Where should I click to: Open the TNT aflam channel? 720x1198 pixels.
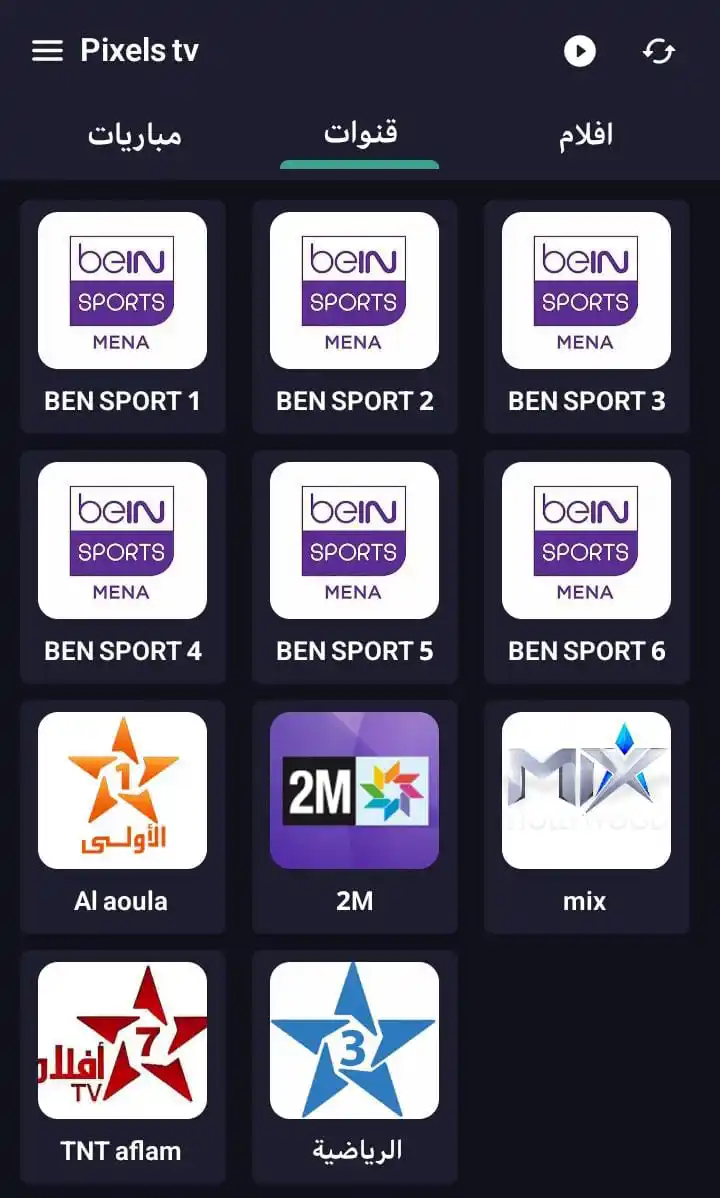pos(122,1065)
